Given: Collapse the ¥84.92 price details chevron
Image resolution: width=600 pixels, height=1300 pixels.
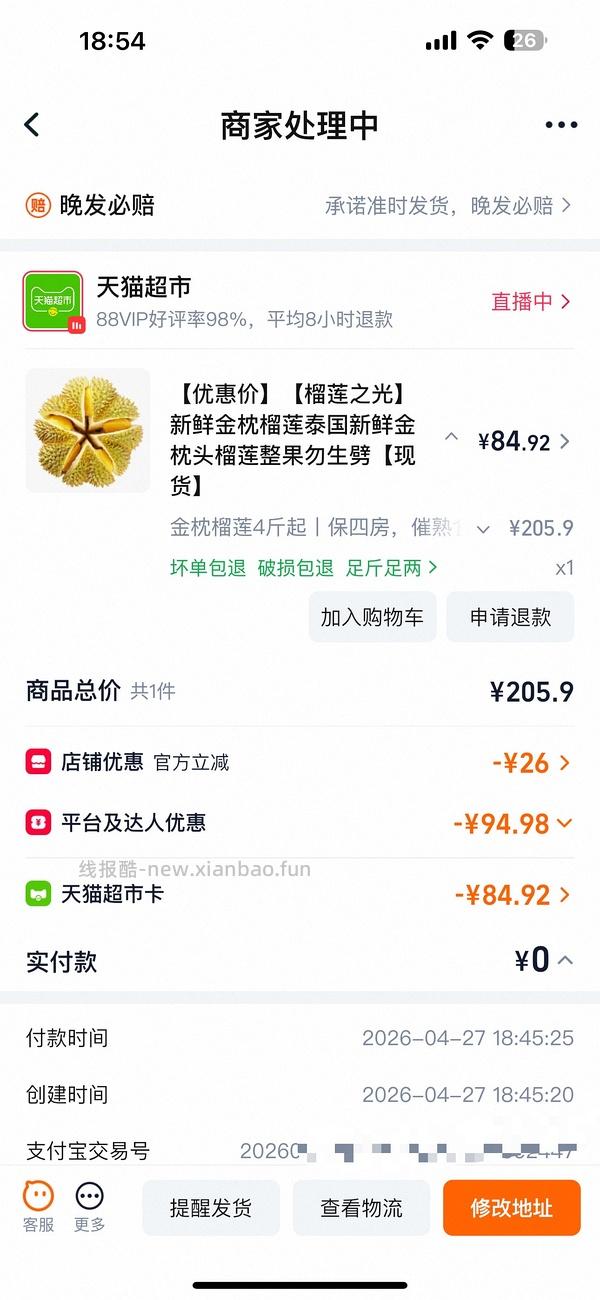Looking at the screenshot, I should (x=451, y=437).
